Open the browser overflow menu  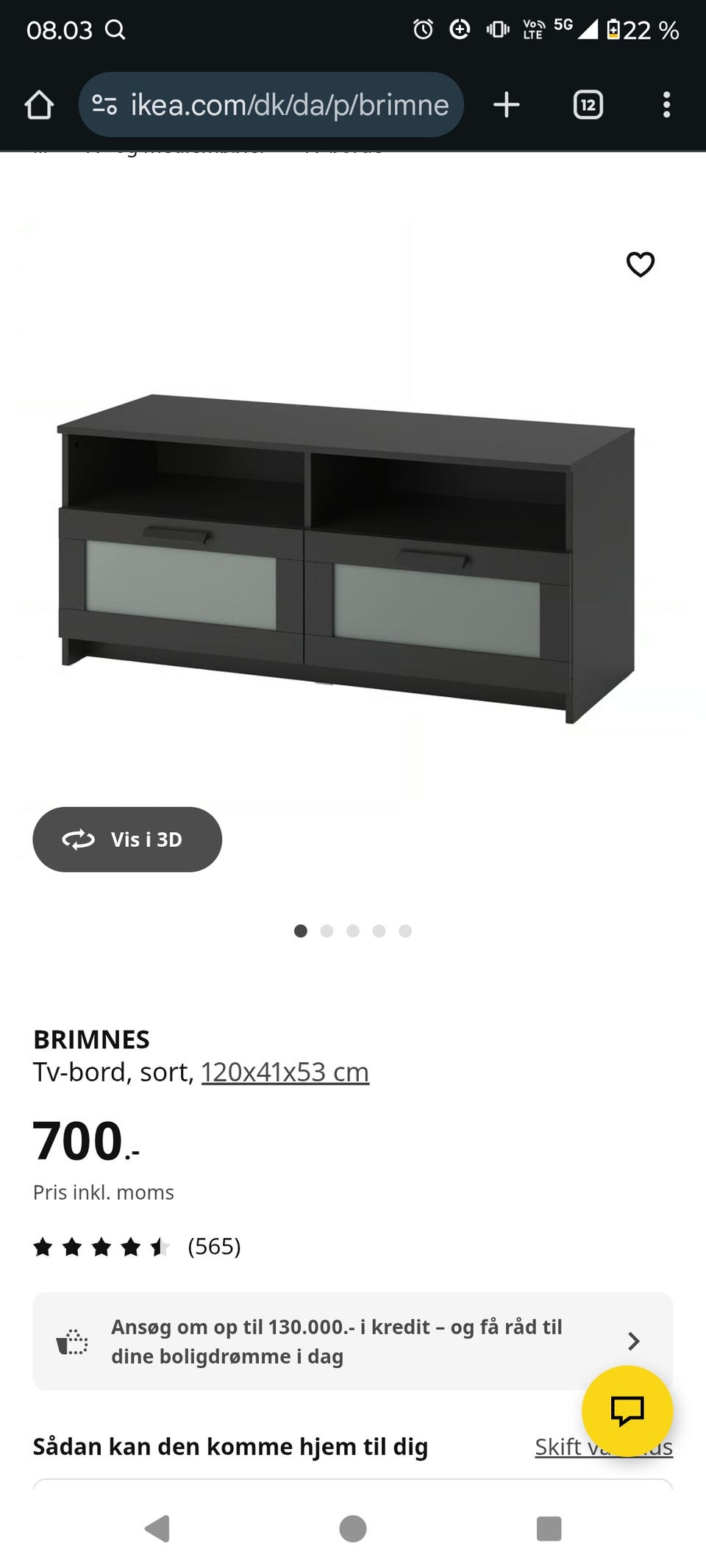pos(666,105)
